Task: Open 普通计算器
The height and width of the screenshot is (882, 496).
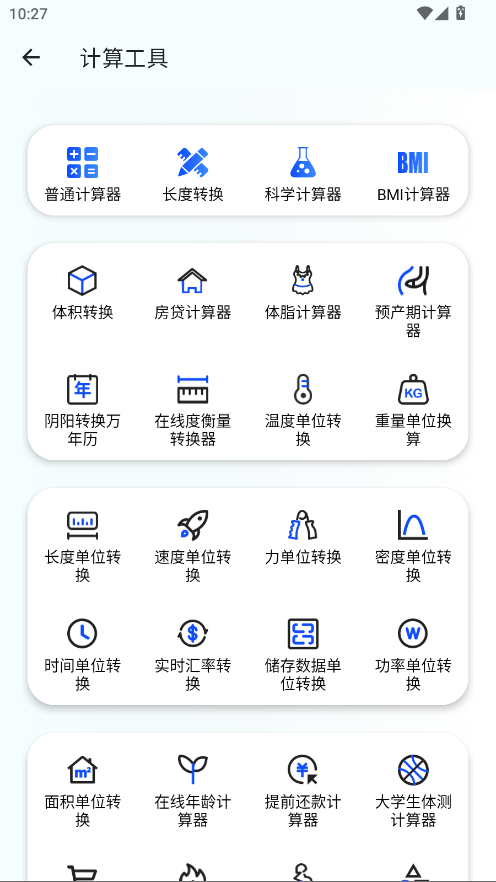Action: pyautogui.click(x=83, y=174)
